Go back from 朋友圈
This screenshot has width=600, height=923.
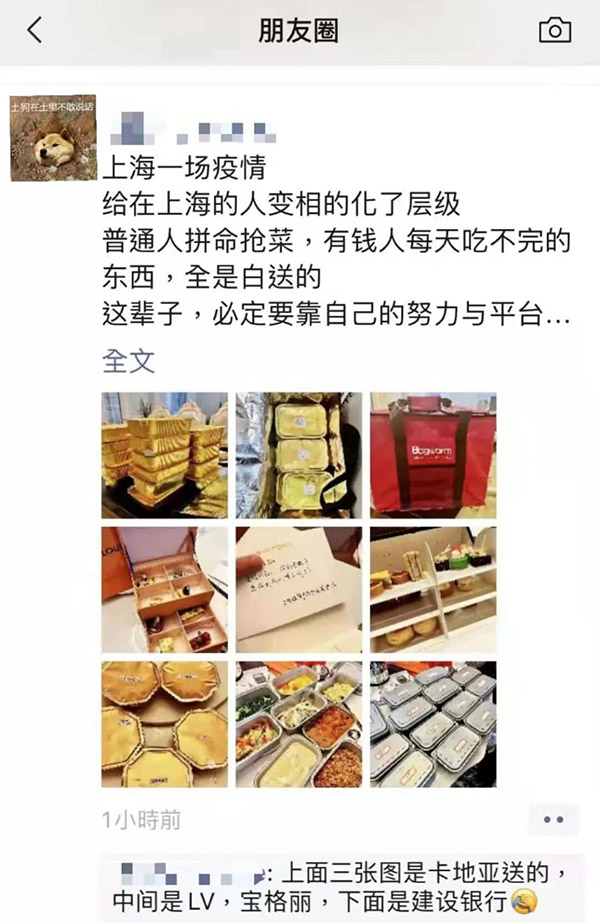35,31
